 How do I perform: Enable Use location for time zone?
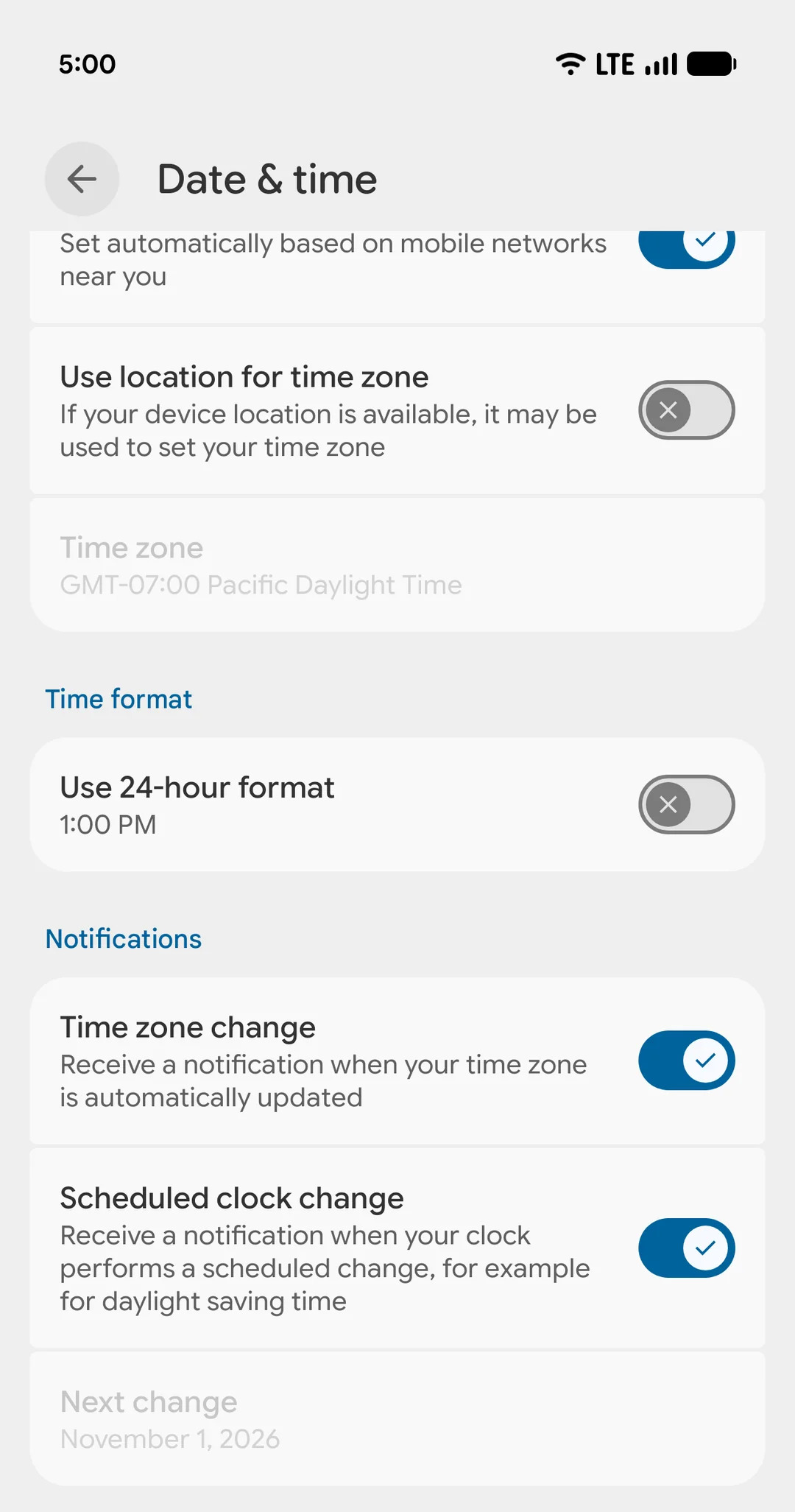[x=686, y=410]
